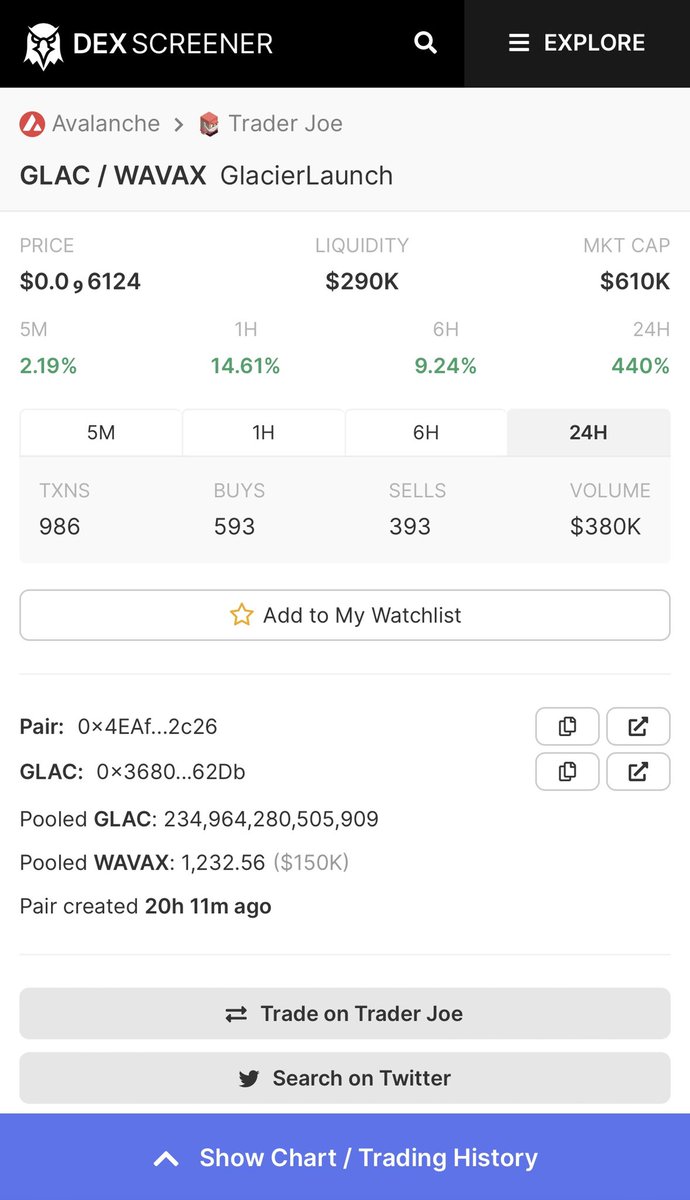Viewport: 690px width, 1200px height.
Task: Copy the Pair address
Action: pos(567,727)
